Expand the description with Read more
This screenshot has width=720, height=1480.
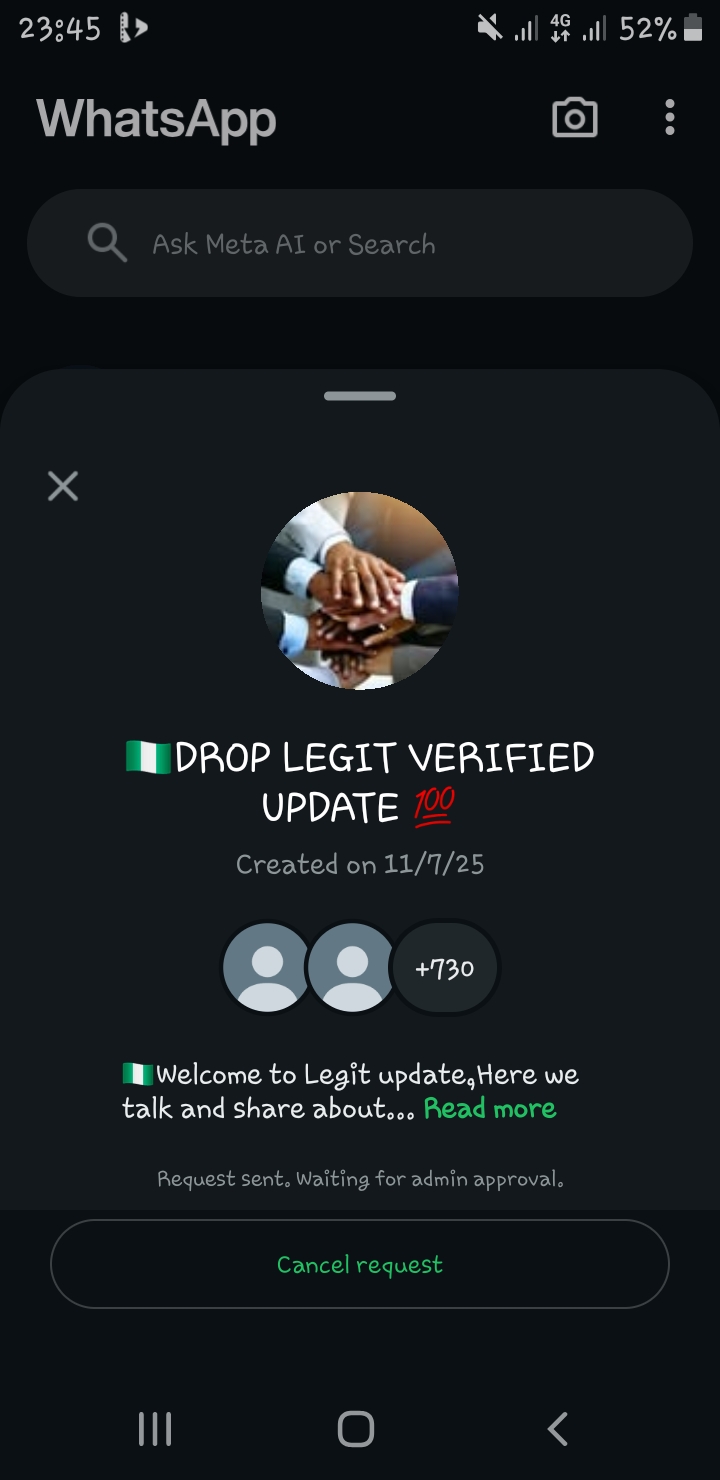[x=490, y=1108]
